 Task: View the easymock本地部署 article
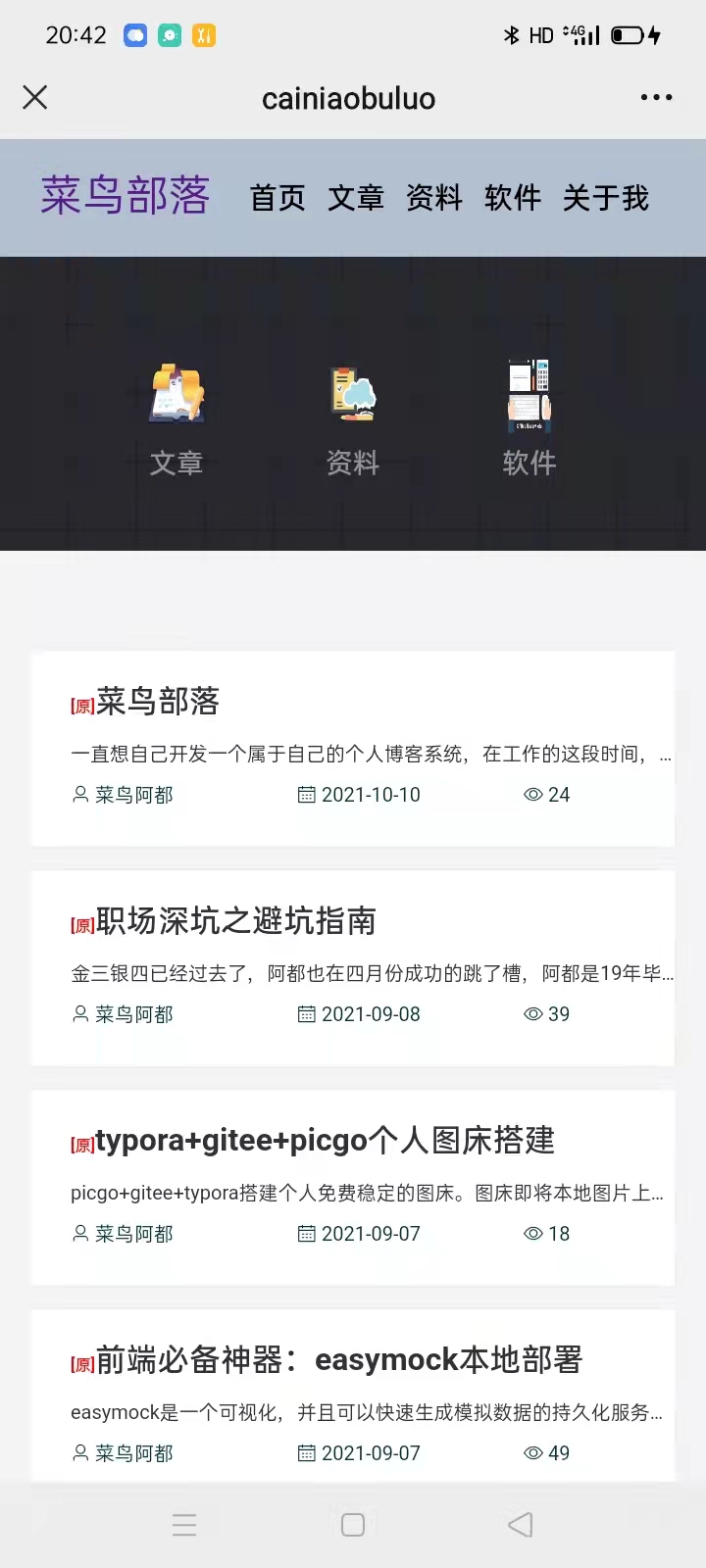[338, 1360]
